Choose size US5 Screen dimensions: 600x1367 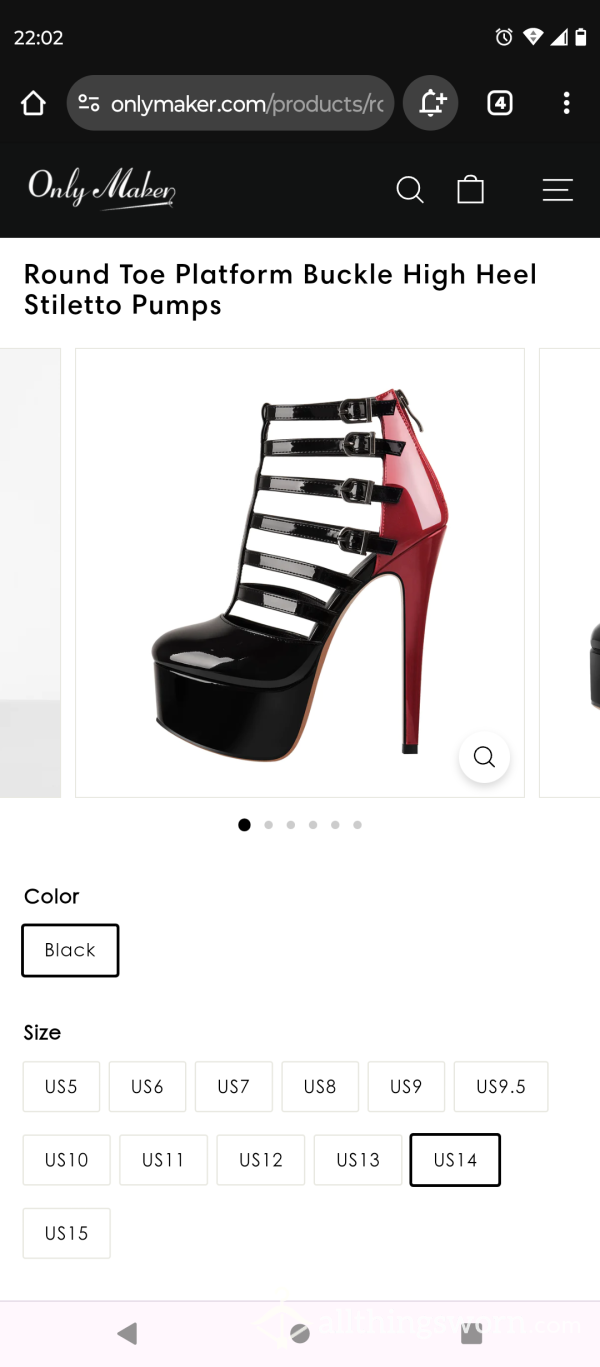[x=61, y=1087]
